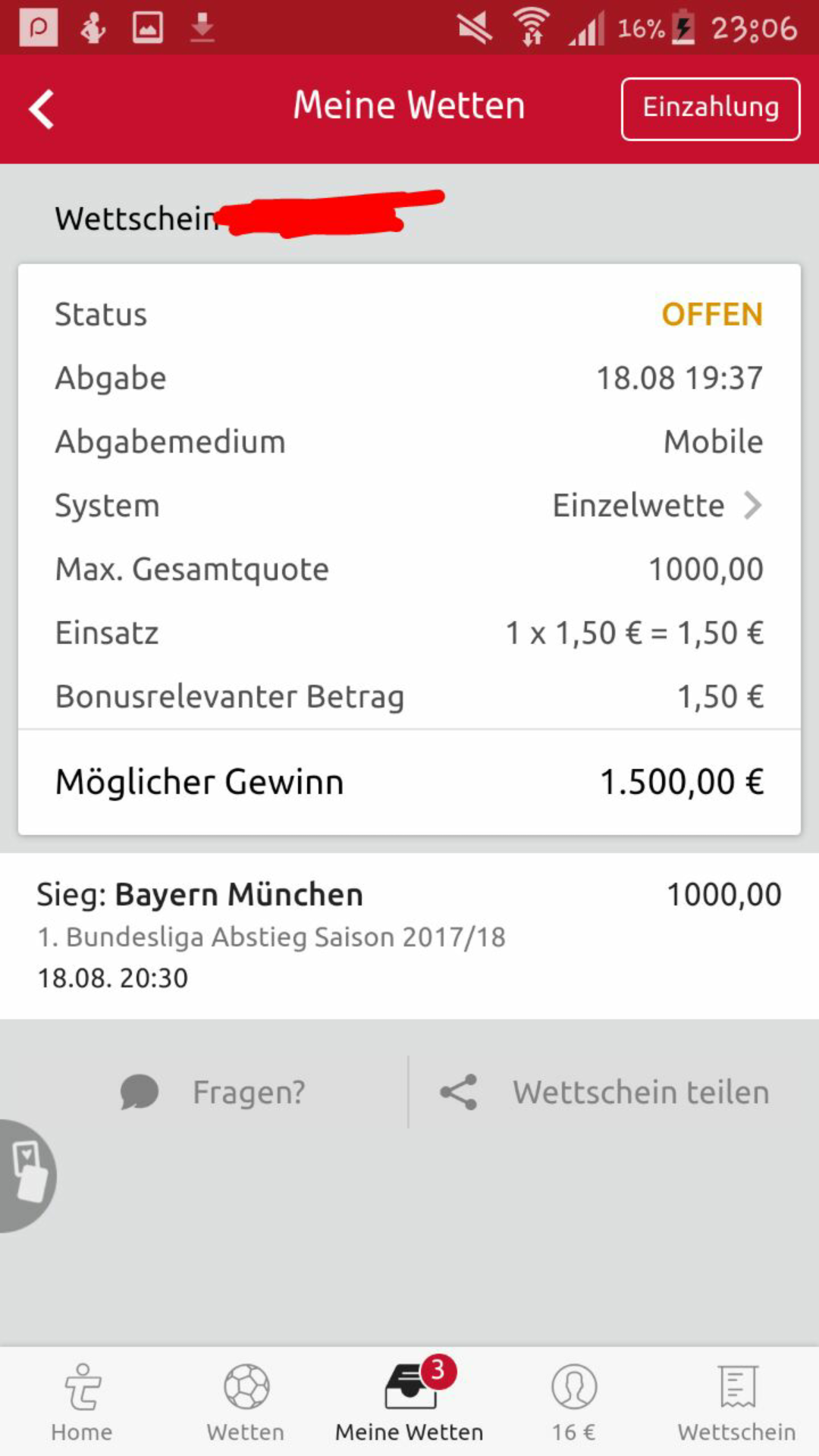Switch to the Wetten tab
The image size is (819, 1456).
pos(246,1402)
